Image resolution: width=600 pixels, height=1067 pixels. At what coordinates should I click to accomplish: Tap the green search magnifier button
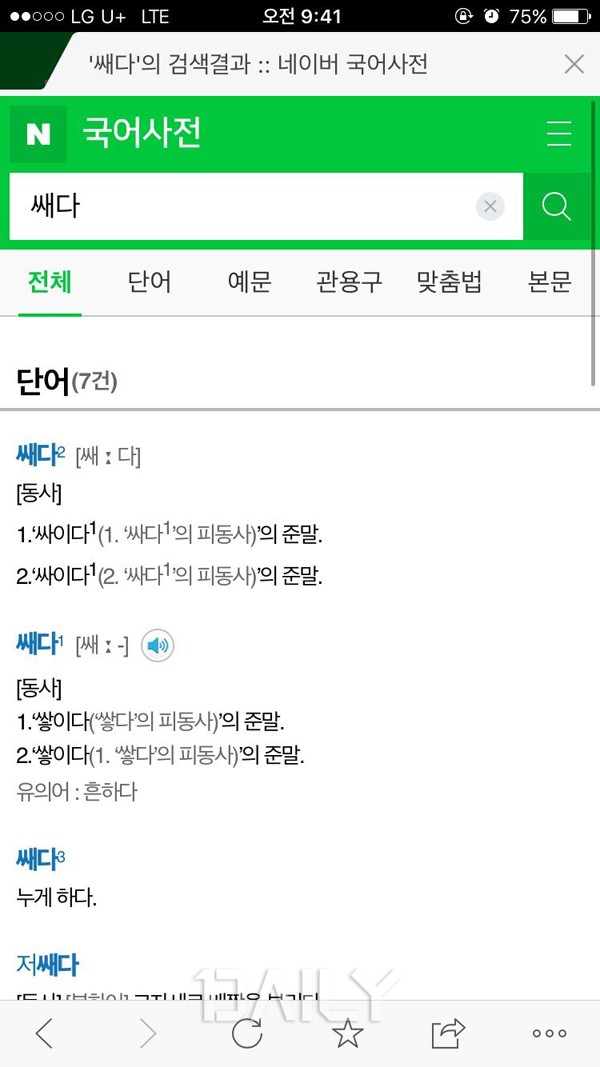pyautogui.click(x=556, y=207)
